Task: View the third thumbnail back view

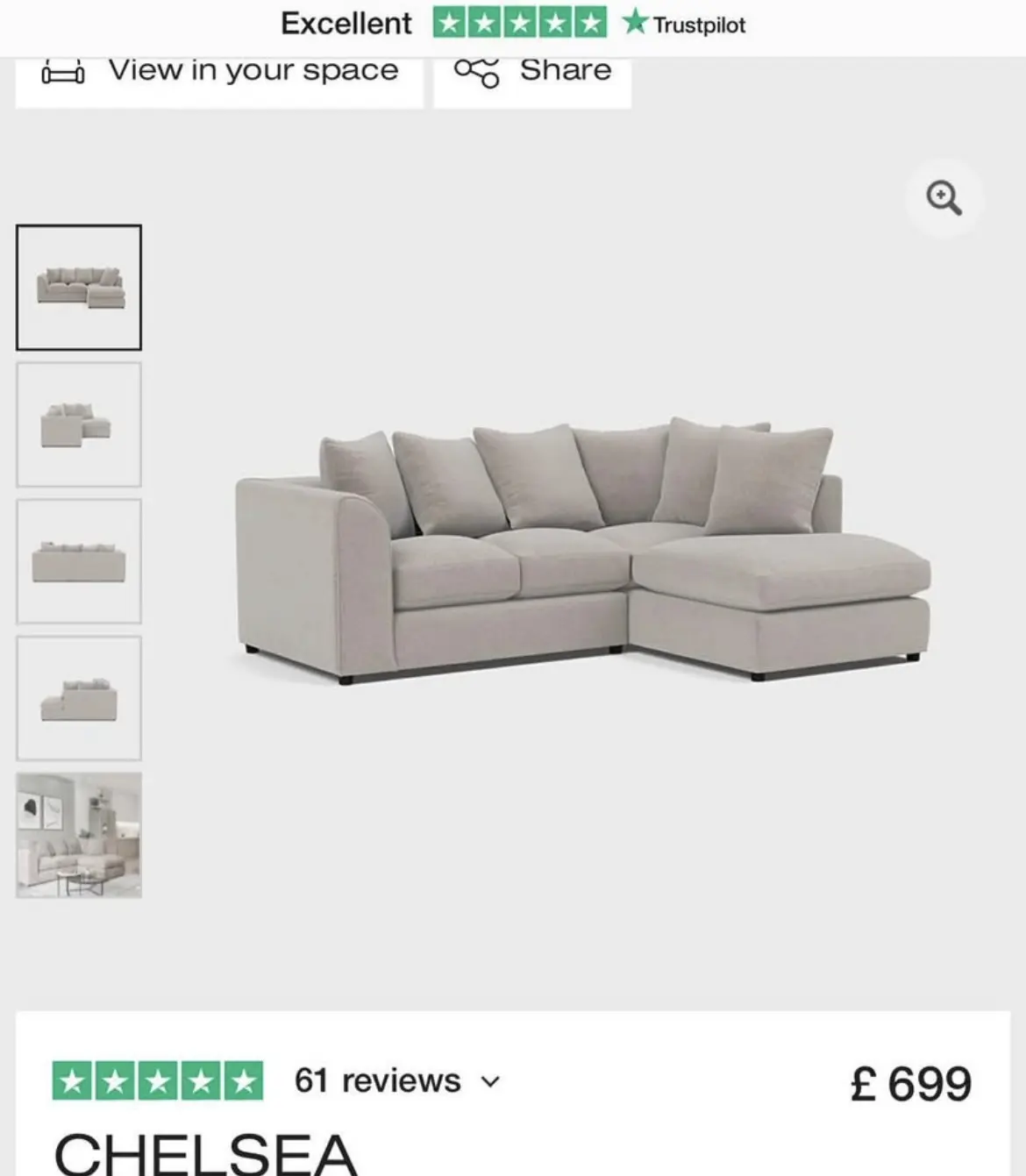Action: click(x=79, y=561)
